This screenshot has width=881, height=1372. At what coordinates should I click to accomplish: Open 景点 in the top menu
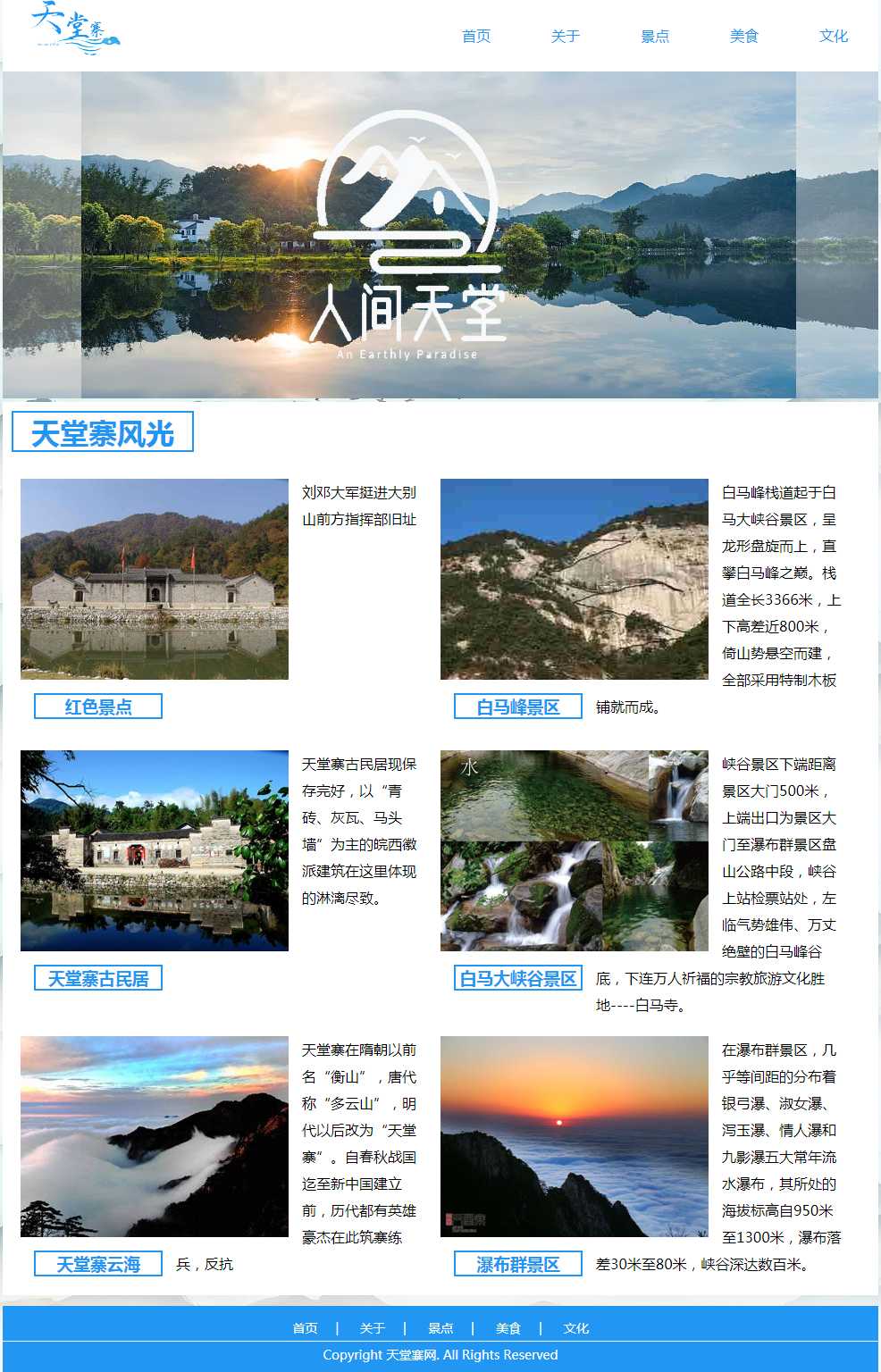pos(654,36)
